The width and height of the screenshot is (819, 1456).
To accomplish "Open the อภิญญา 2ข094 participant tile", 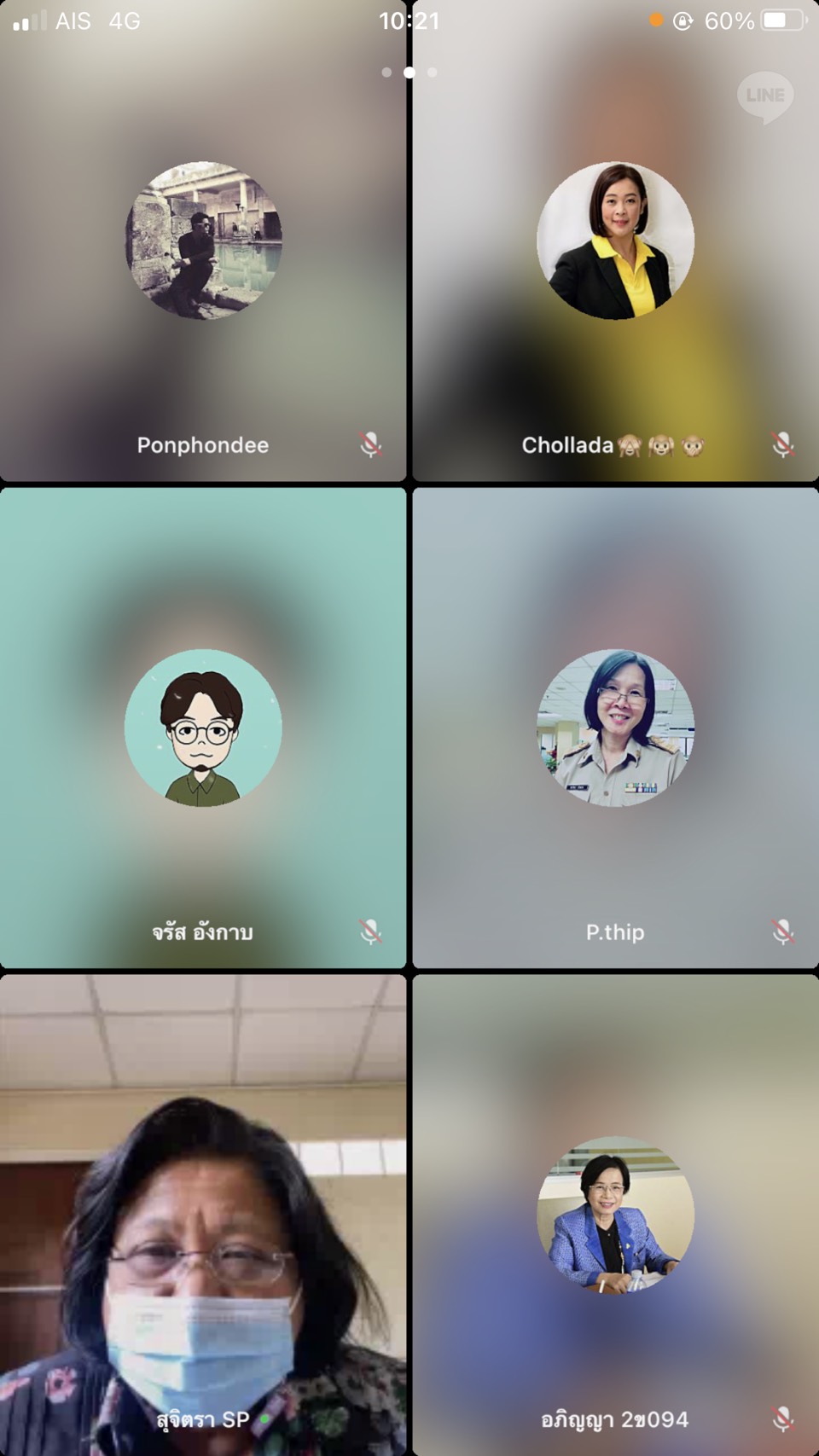I will click(616, 1215).
